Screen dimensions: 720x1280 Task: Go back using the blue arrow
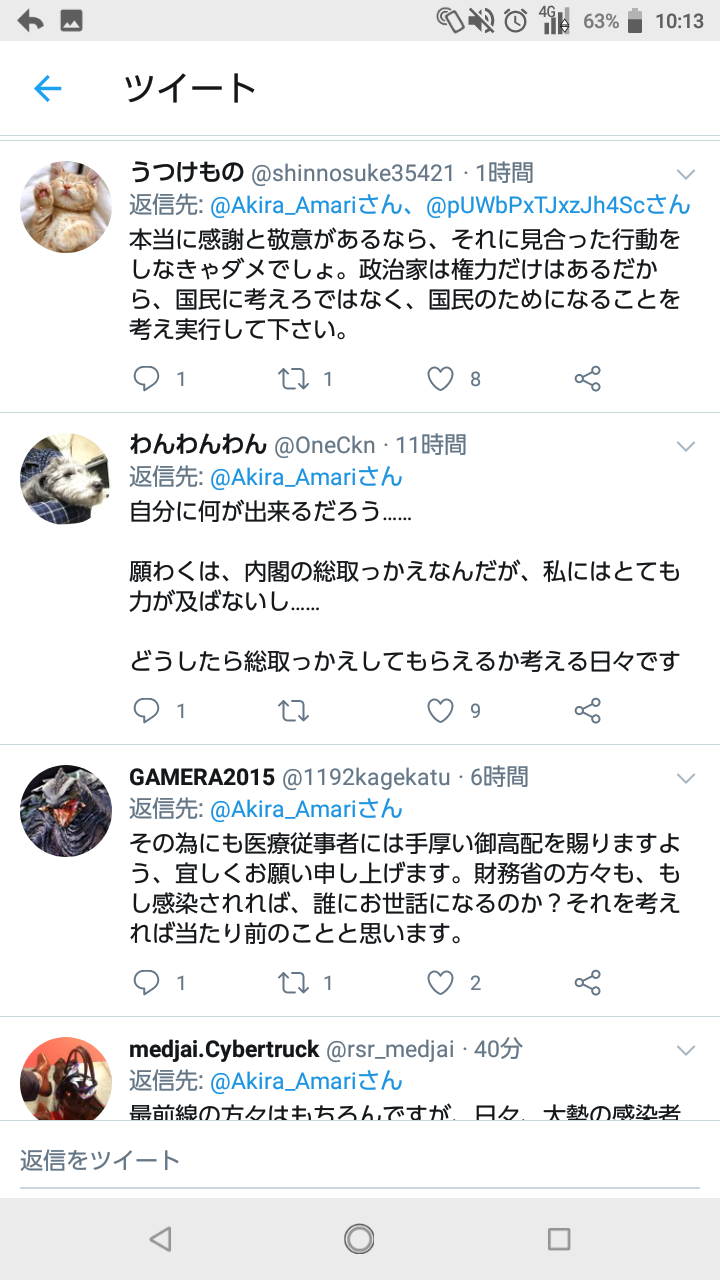click(47, 89)
